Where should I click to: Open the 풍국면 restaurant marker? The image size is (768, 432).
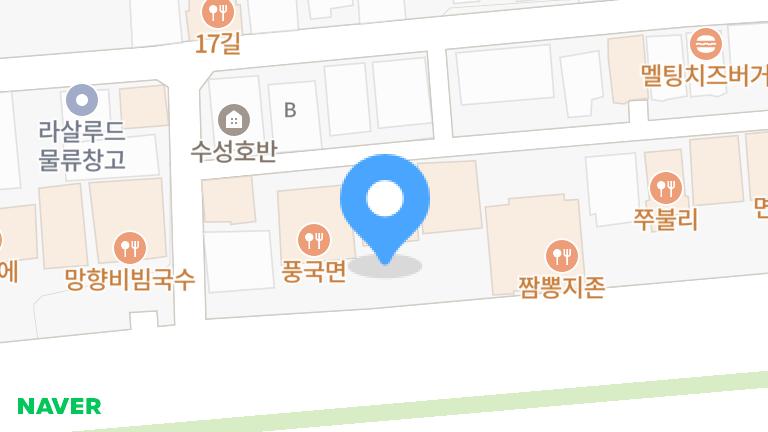coord(313,240)
